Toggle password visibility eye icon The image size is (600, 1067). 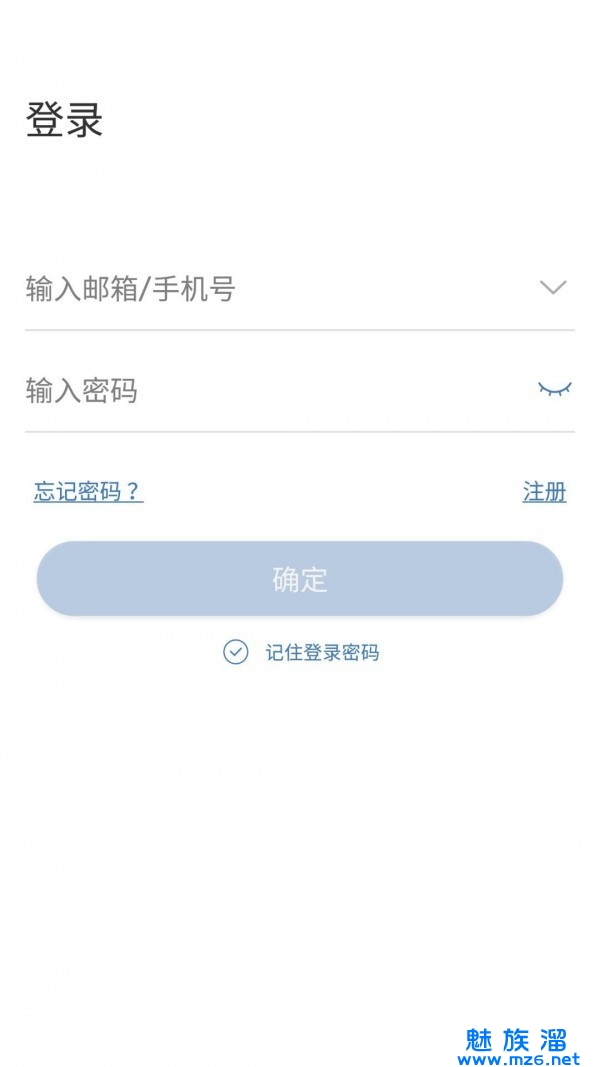click(555, 388)
